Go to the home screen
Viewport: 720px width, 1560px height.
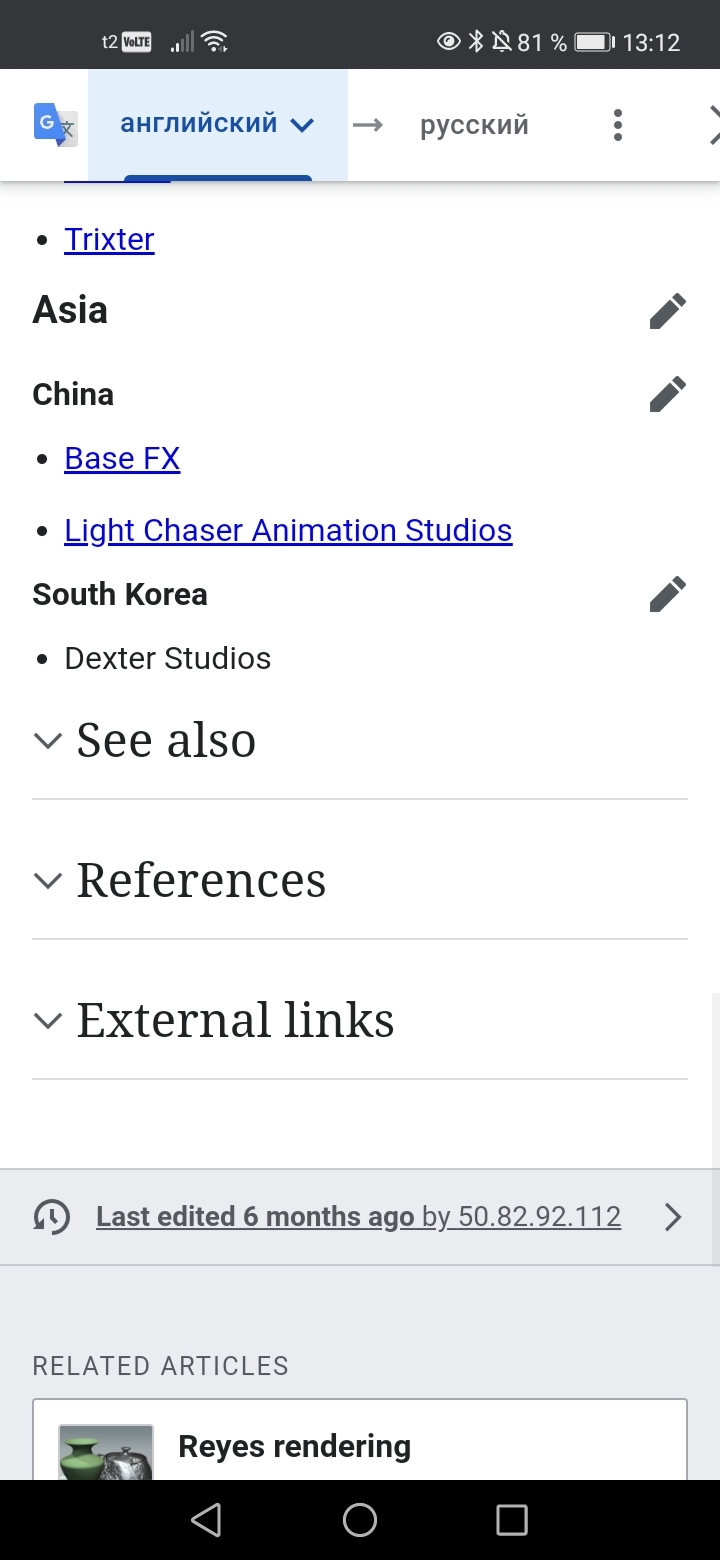(360, 1520)
